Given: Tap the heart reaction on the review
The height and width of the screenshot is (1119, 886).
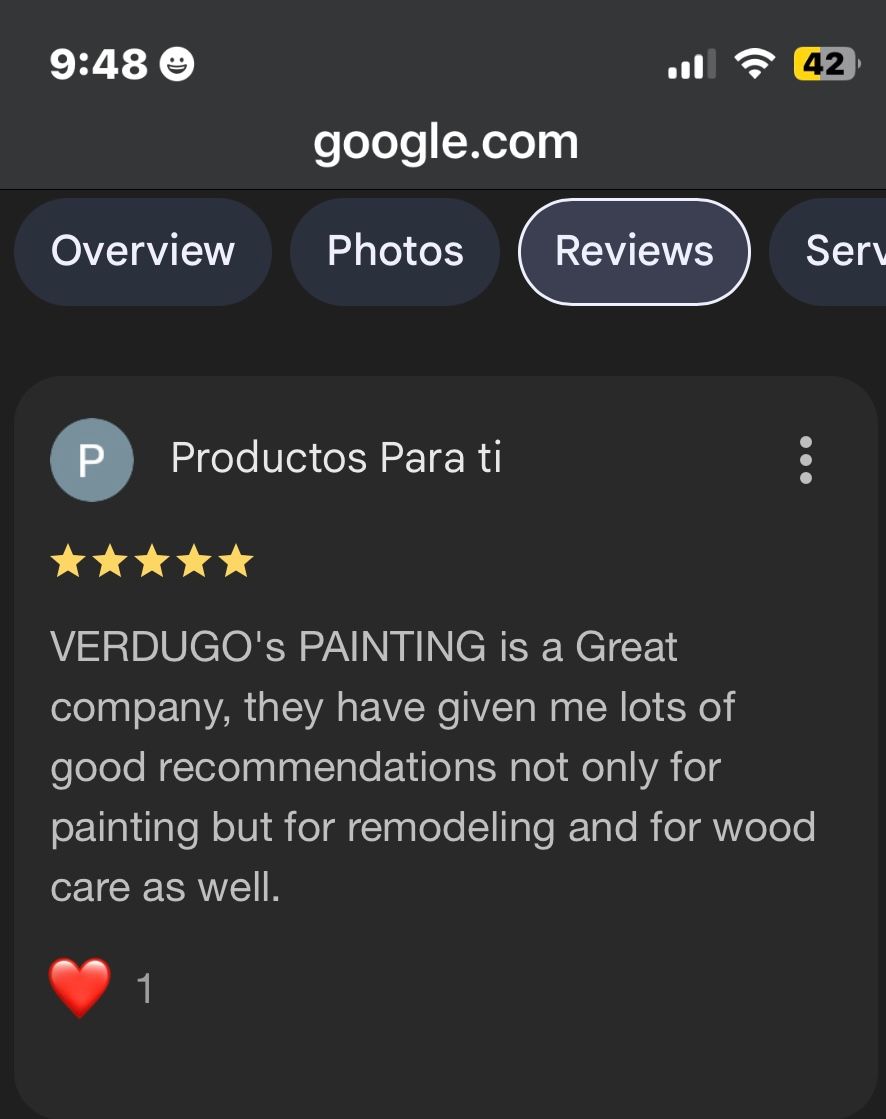Looking at the screenshot, I should (x=79, y=987).
